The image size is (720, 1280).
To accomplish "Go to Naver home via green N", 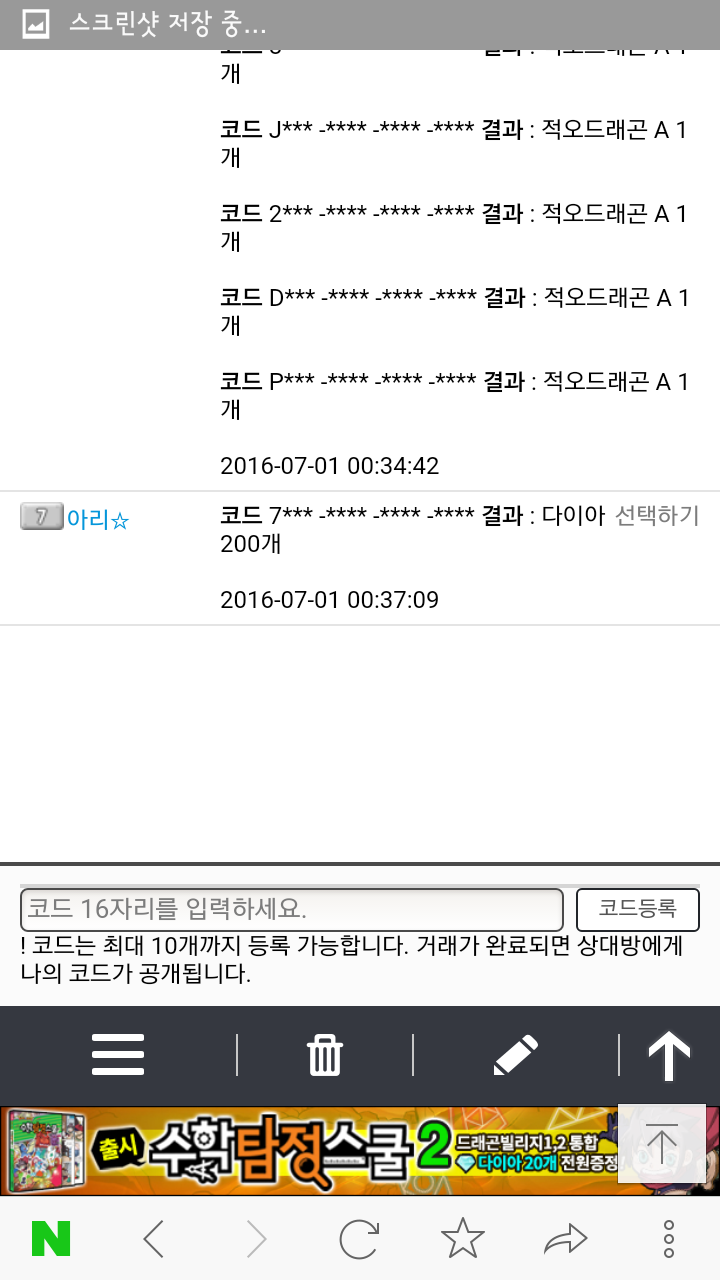I will click(51, 1240).
